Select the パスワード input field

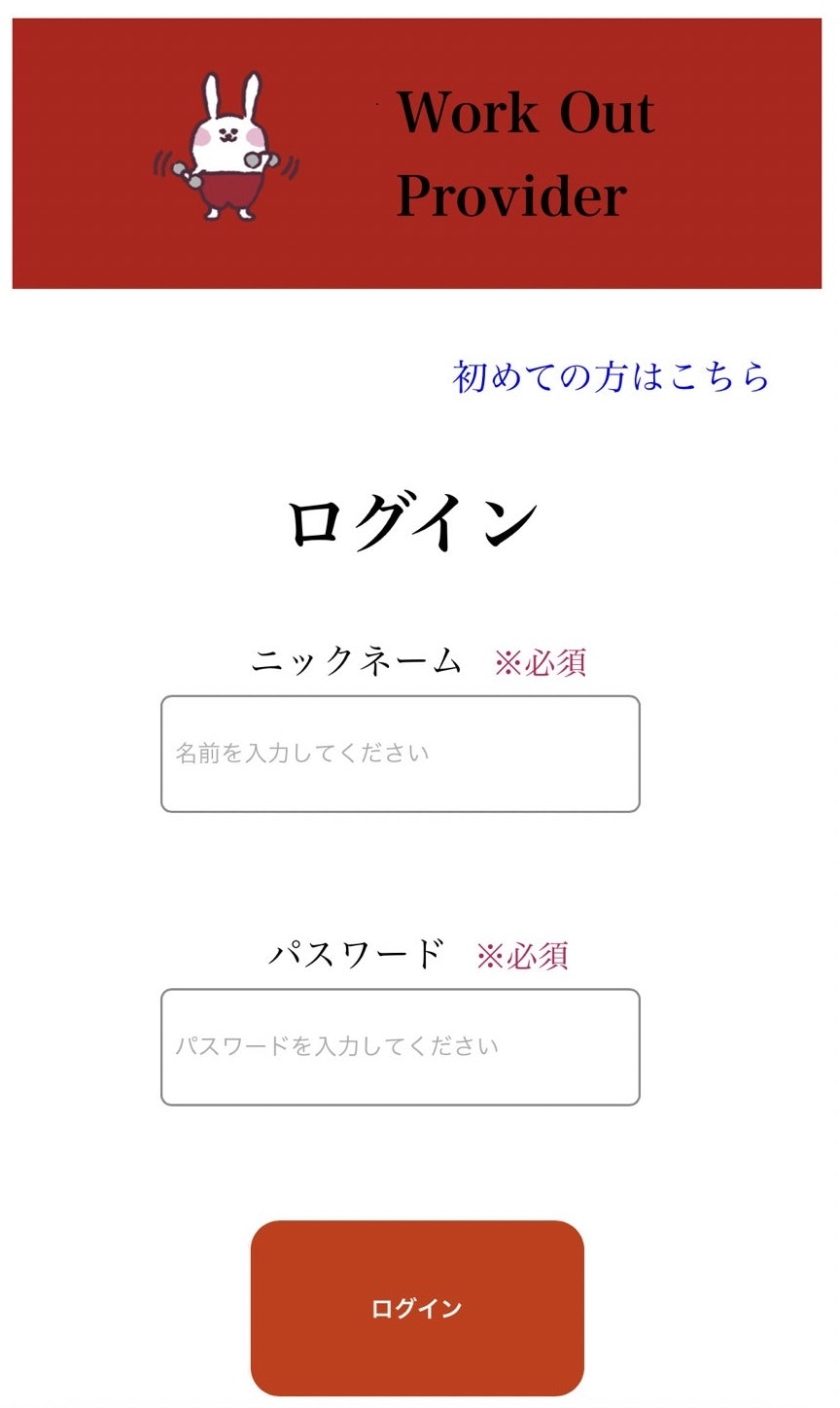tap(400, 1047)
